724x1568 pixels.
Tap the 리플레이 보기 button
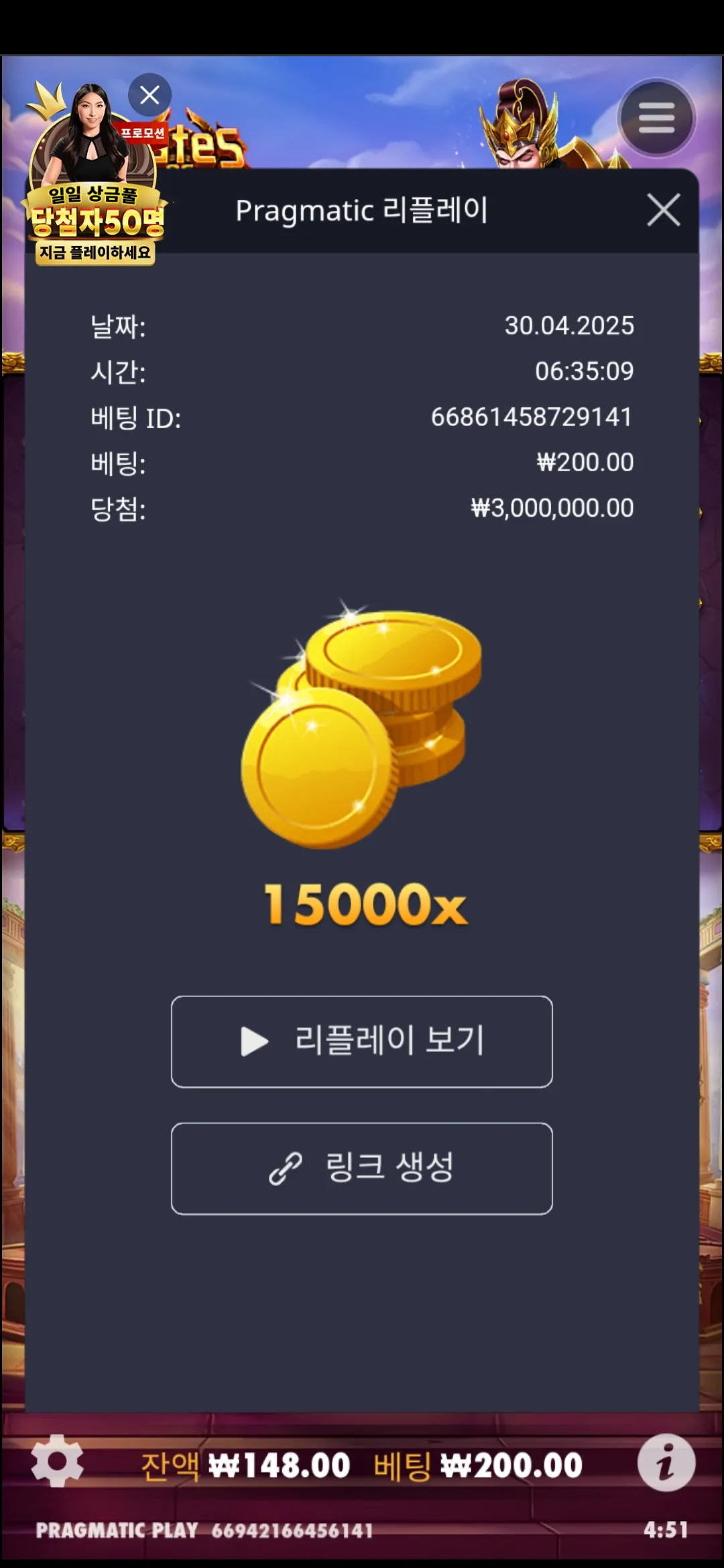tap(362, 1041)
